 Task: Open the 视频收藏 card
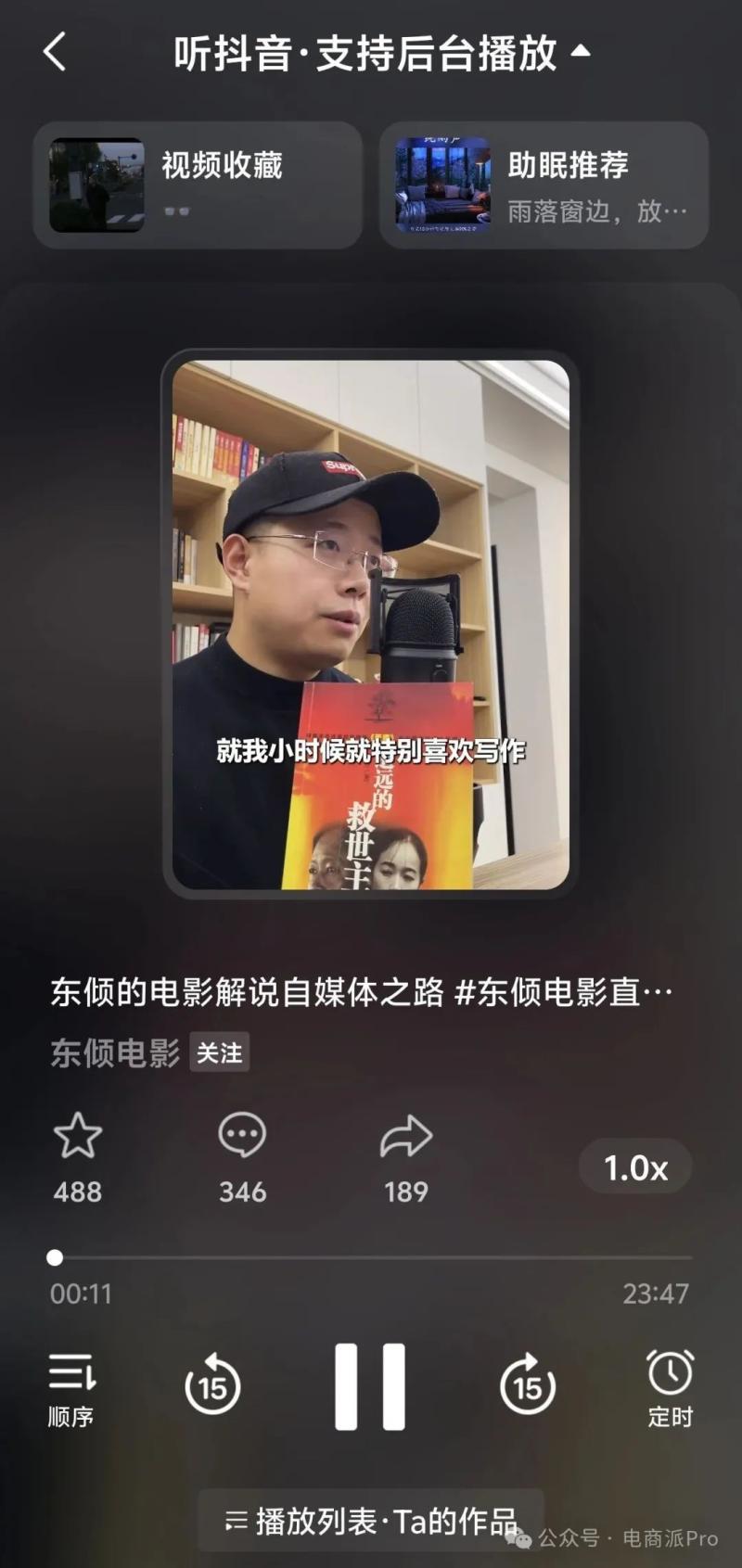tap(198, 185)
